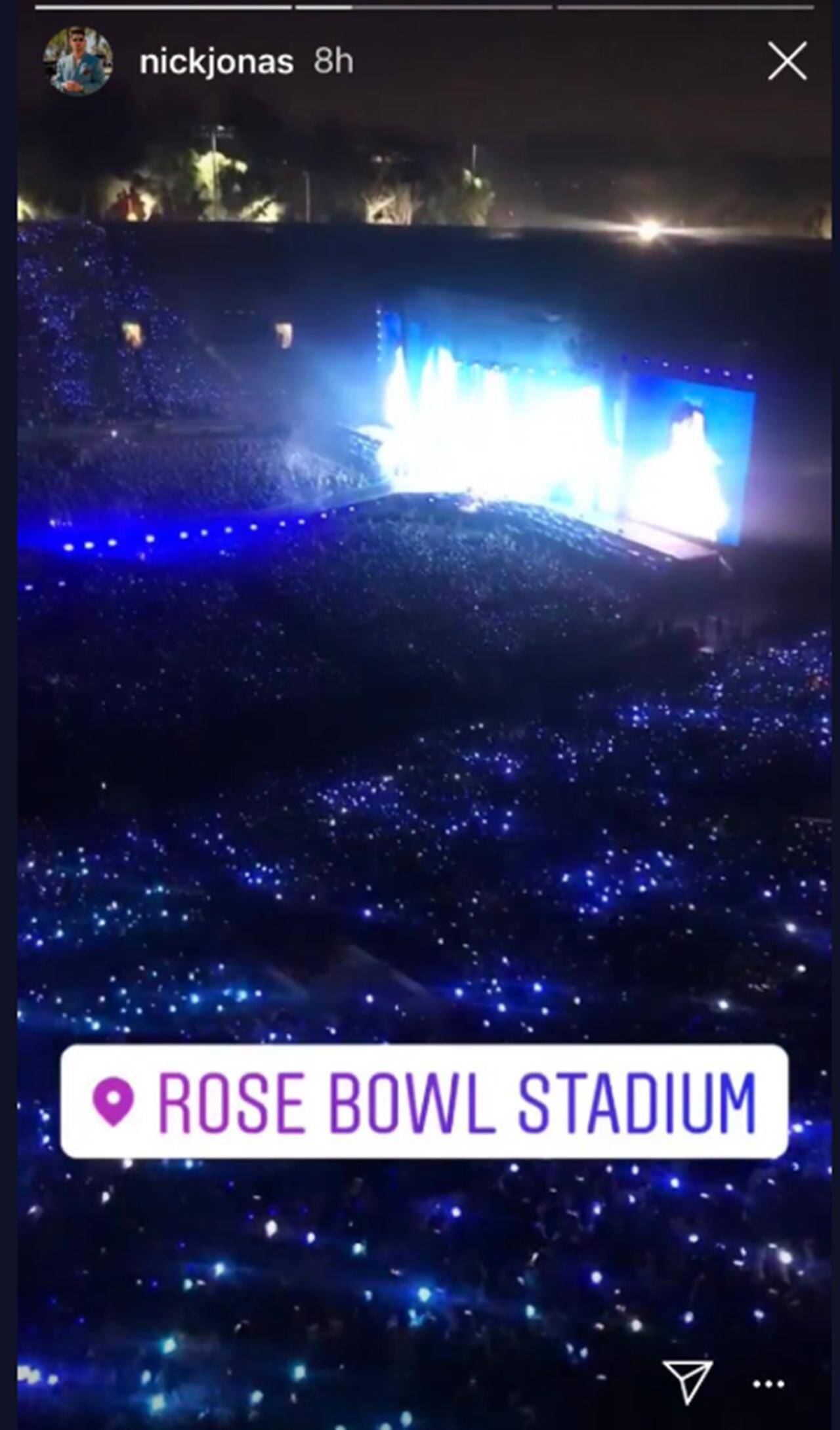Open nickjonas profile picture

77,62
